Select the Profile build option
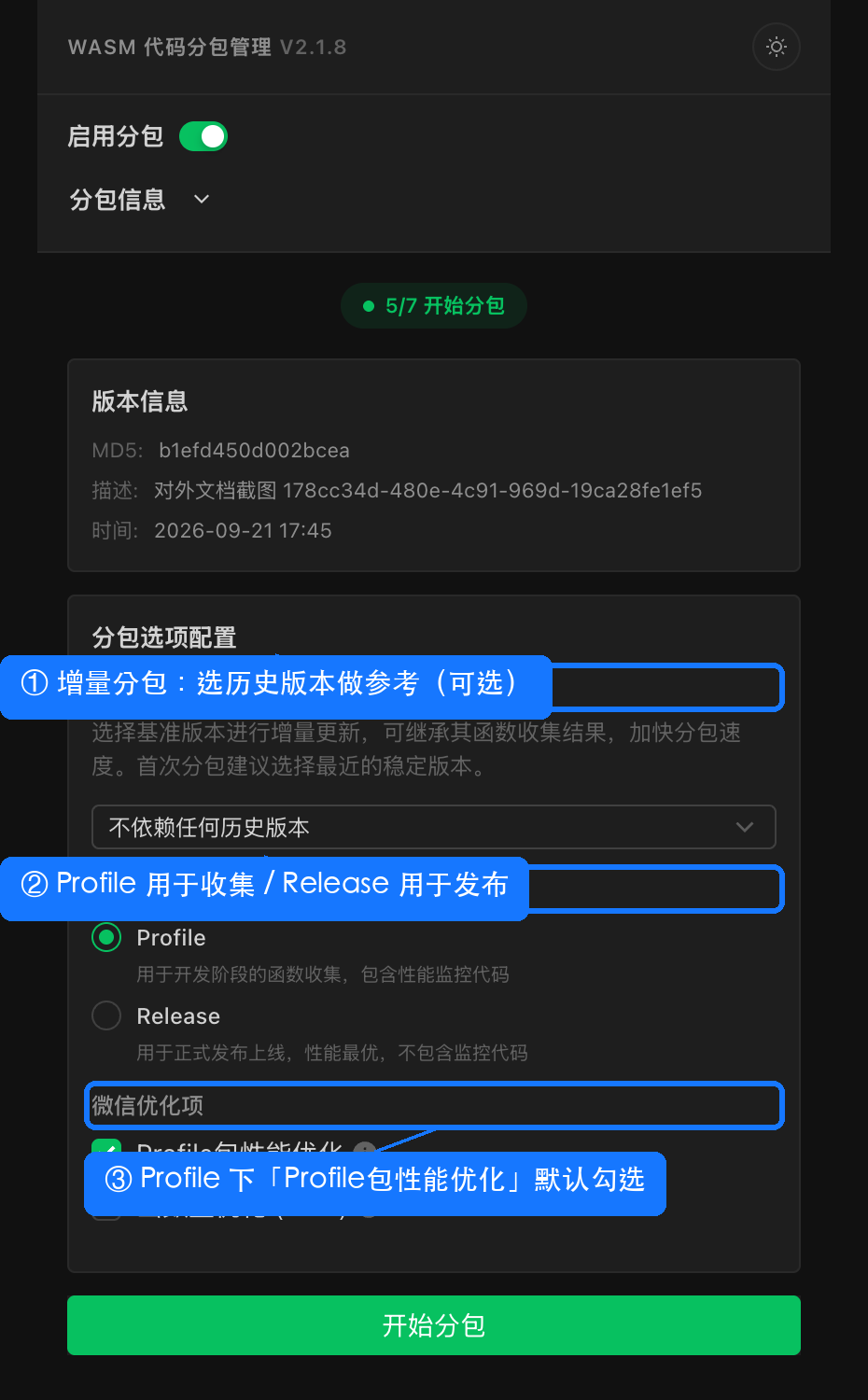Image resolution: width=868 pixels, height=1400 pixels. pyautogui.click(x=106, y=937)
